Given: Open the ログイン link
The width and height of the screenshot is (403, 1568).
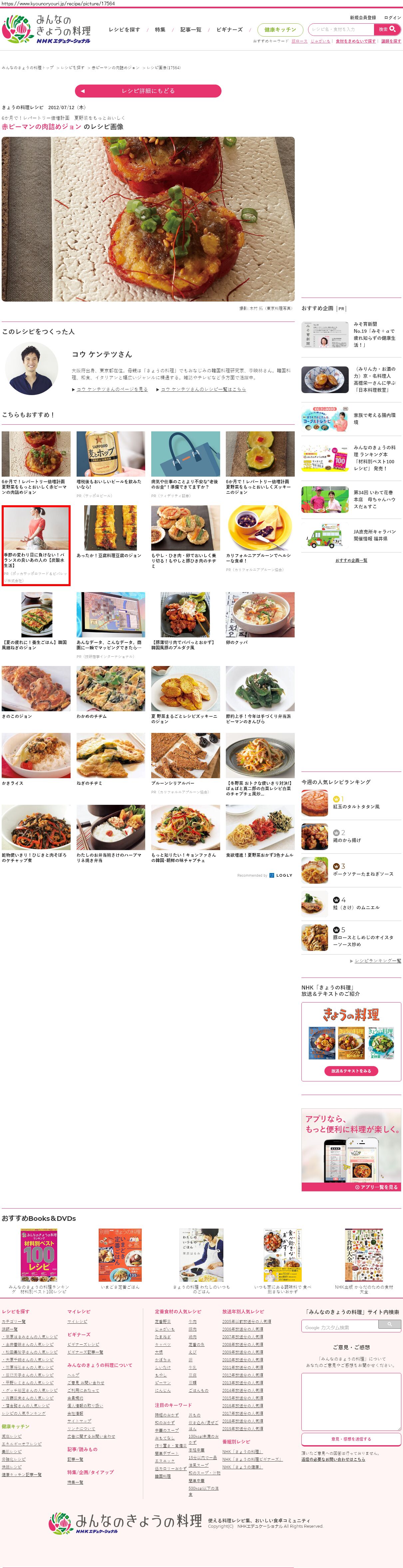Looking at the screenshot, I should tap(393, 18).
